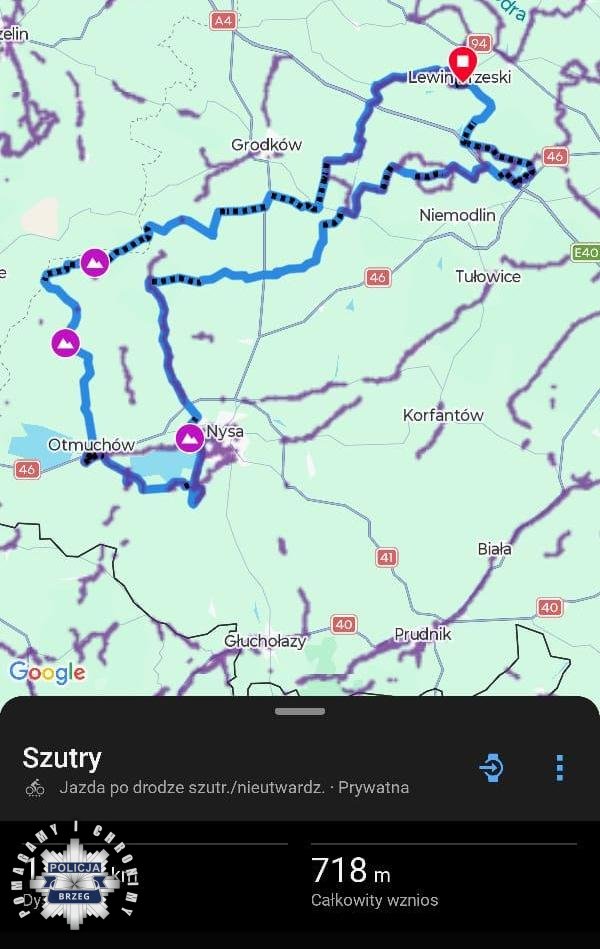Open the three-dot overflow menu
The height and width of the screenshot is (949, 600).
tap(559, 767)
